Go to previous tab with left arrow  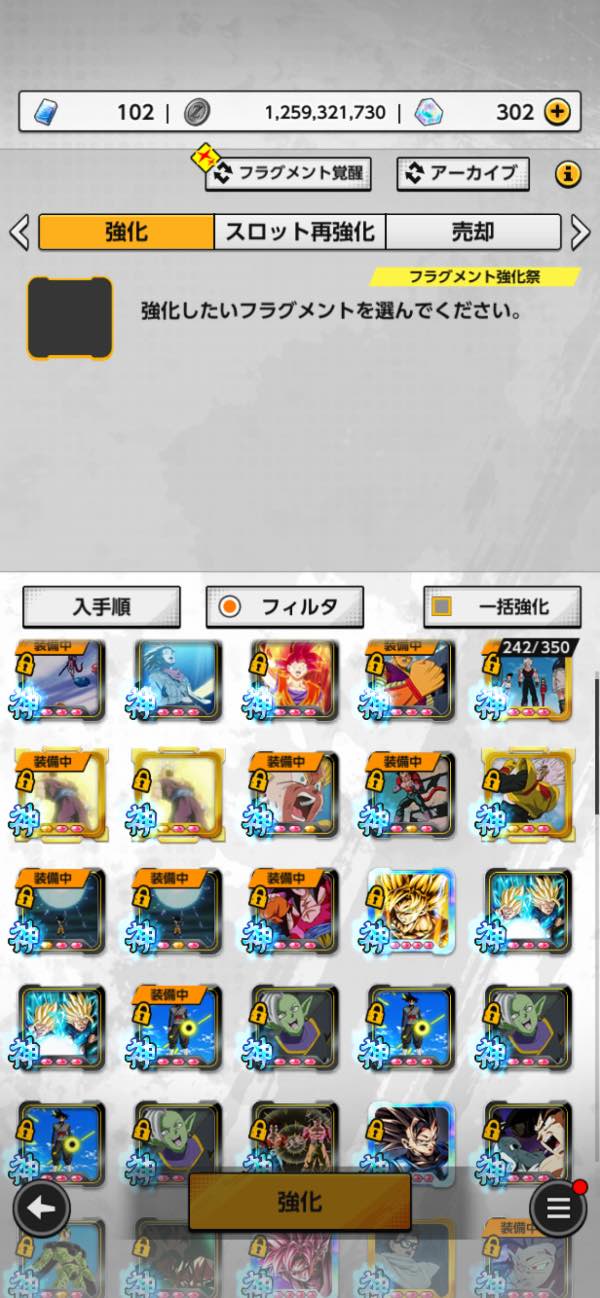tap(19, 232)
